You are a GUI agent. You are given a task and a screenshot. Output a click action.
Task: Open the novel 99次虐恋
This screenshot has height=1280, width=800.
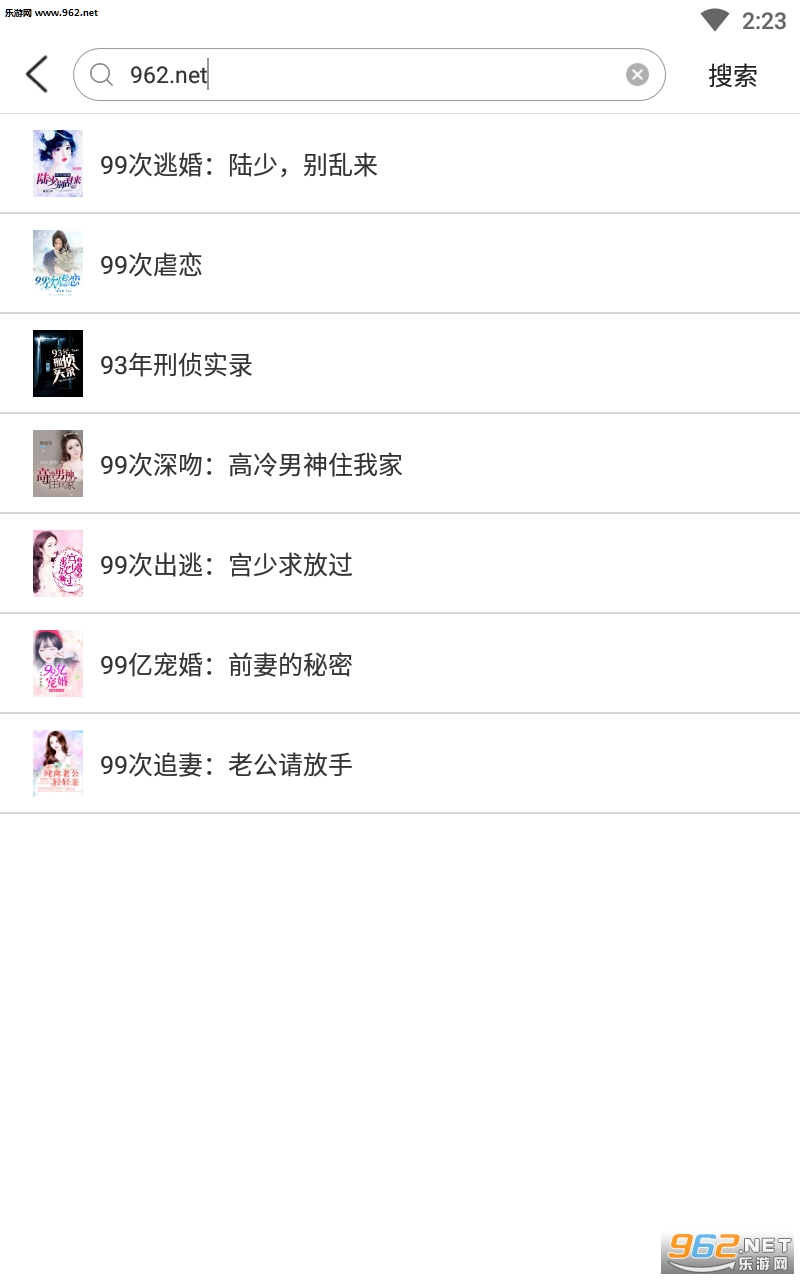152,264
